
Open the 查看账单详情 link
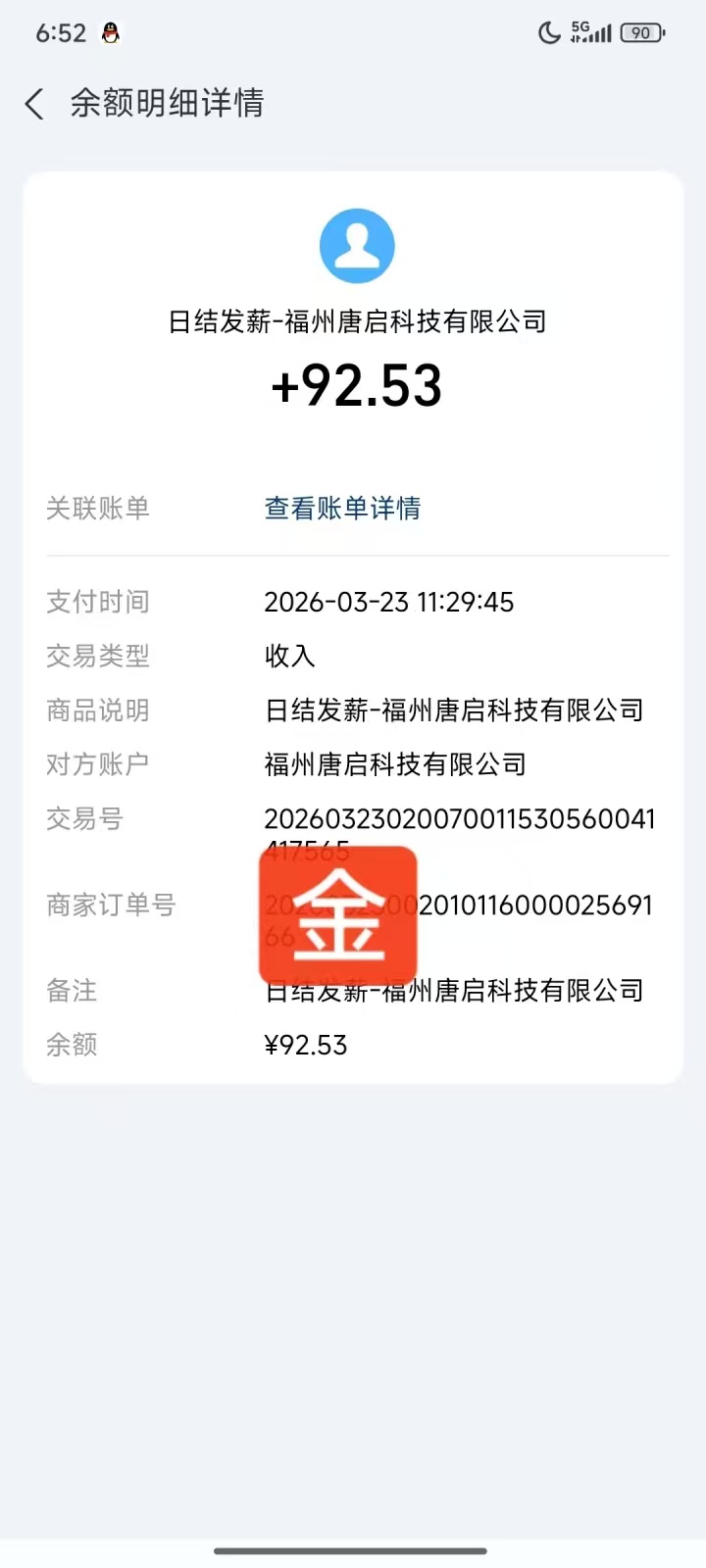click(342, 508)
